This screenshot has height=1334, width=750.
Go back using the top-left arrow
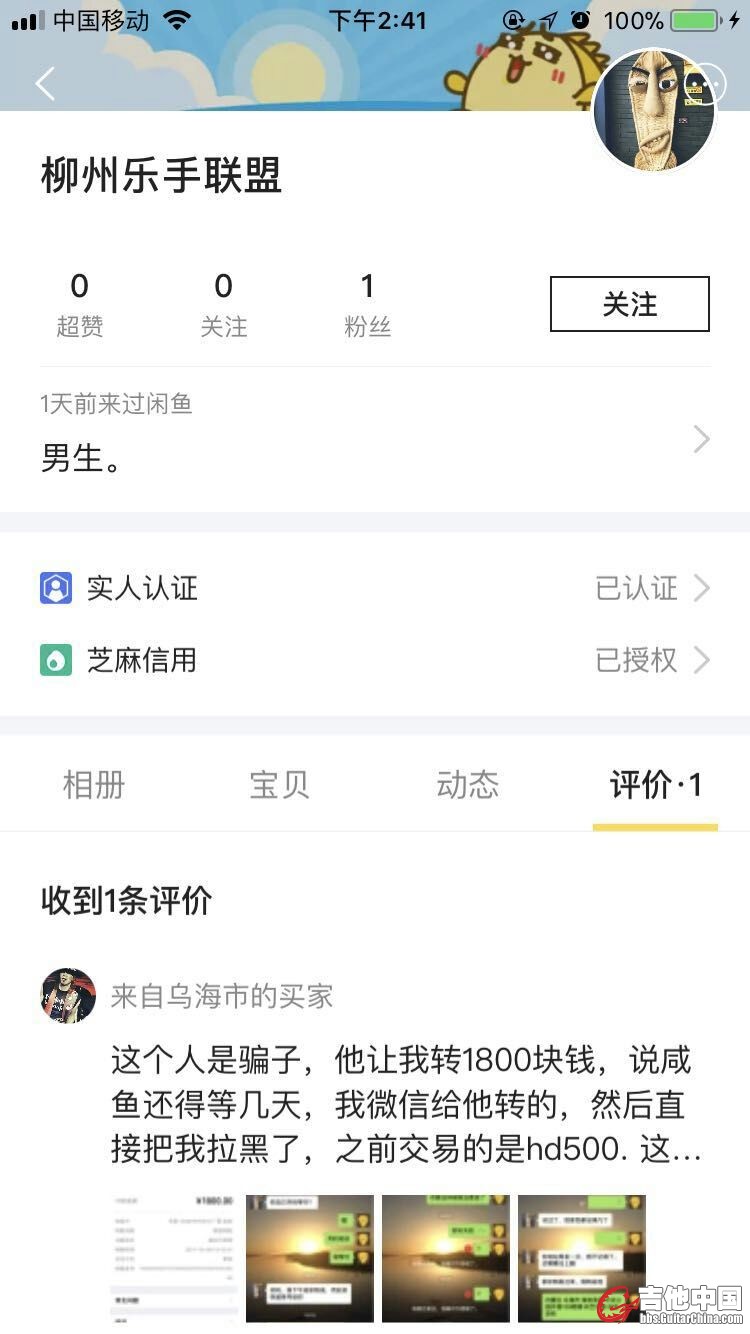pos(45,84)
